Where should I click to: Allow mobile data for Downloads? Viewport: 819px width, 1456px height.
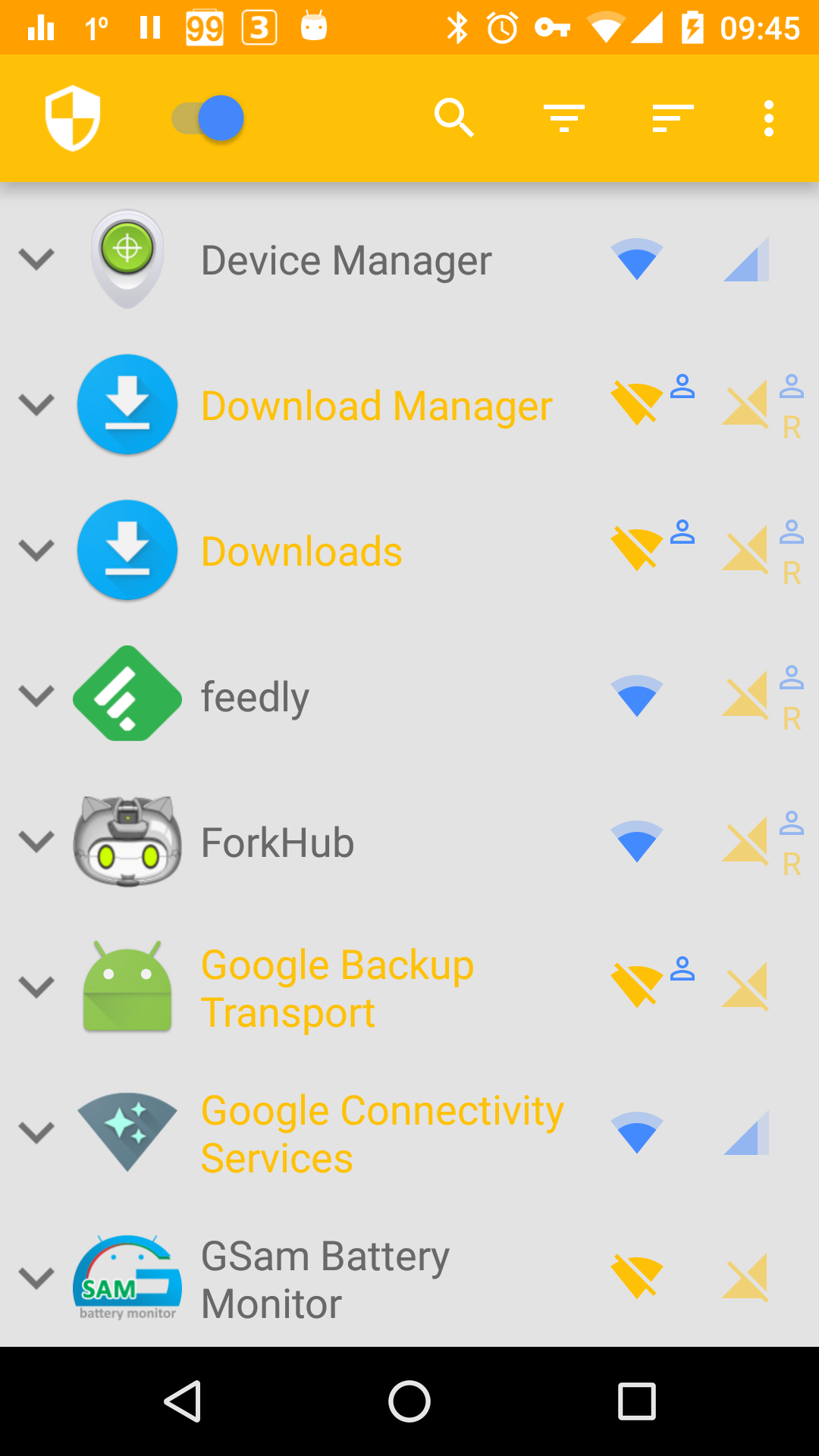[x=746, y=551]
